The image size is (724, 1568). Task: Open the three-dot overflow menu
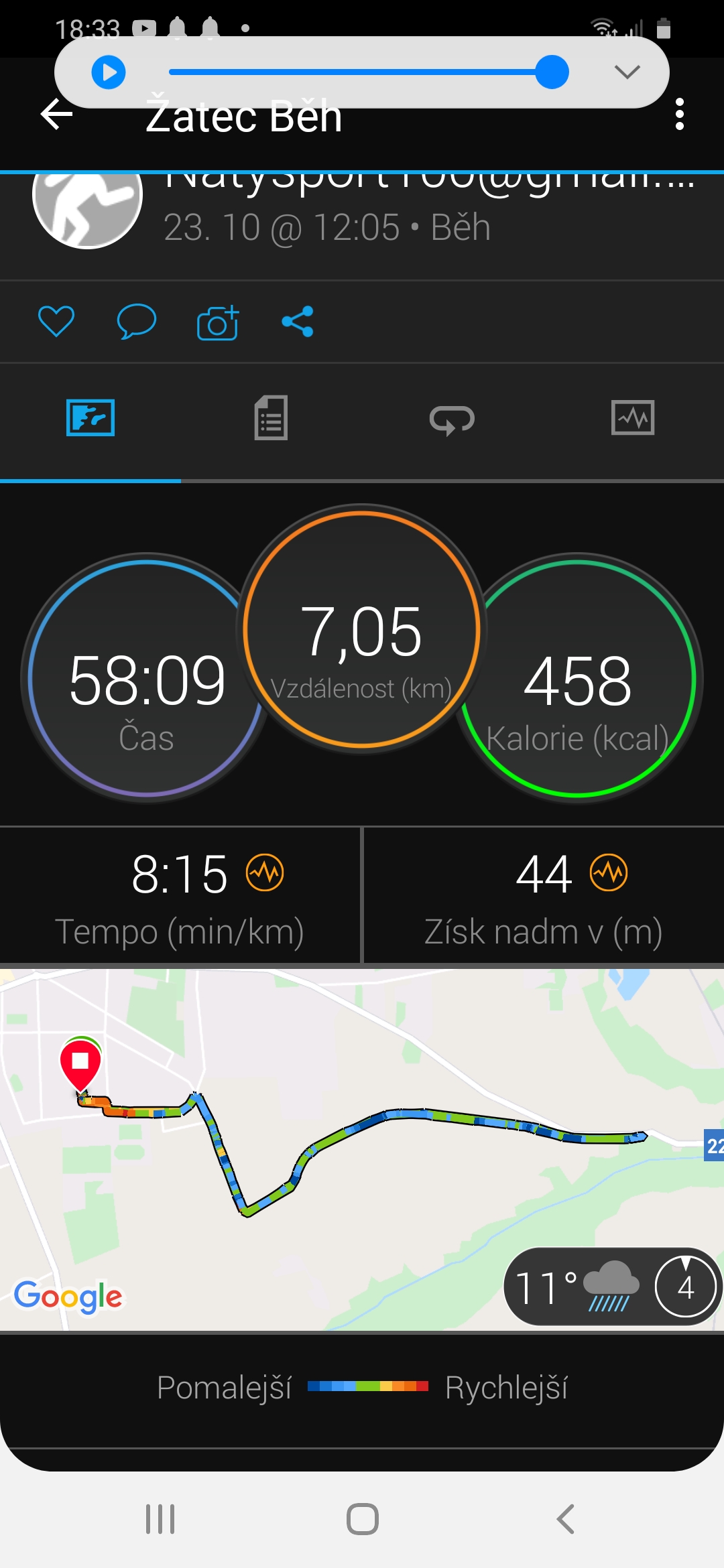click(680, 115)
